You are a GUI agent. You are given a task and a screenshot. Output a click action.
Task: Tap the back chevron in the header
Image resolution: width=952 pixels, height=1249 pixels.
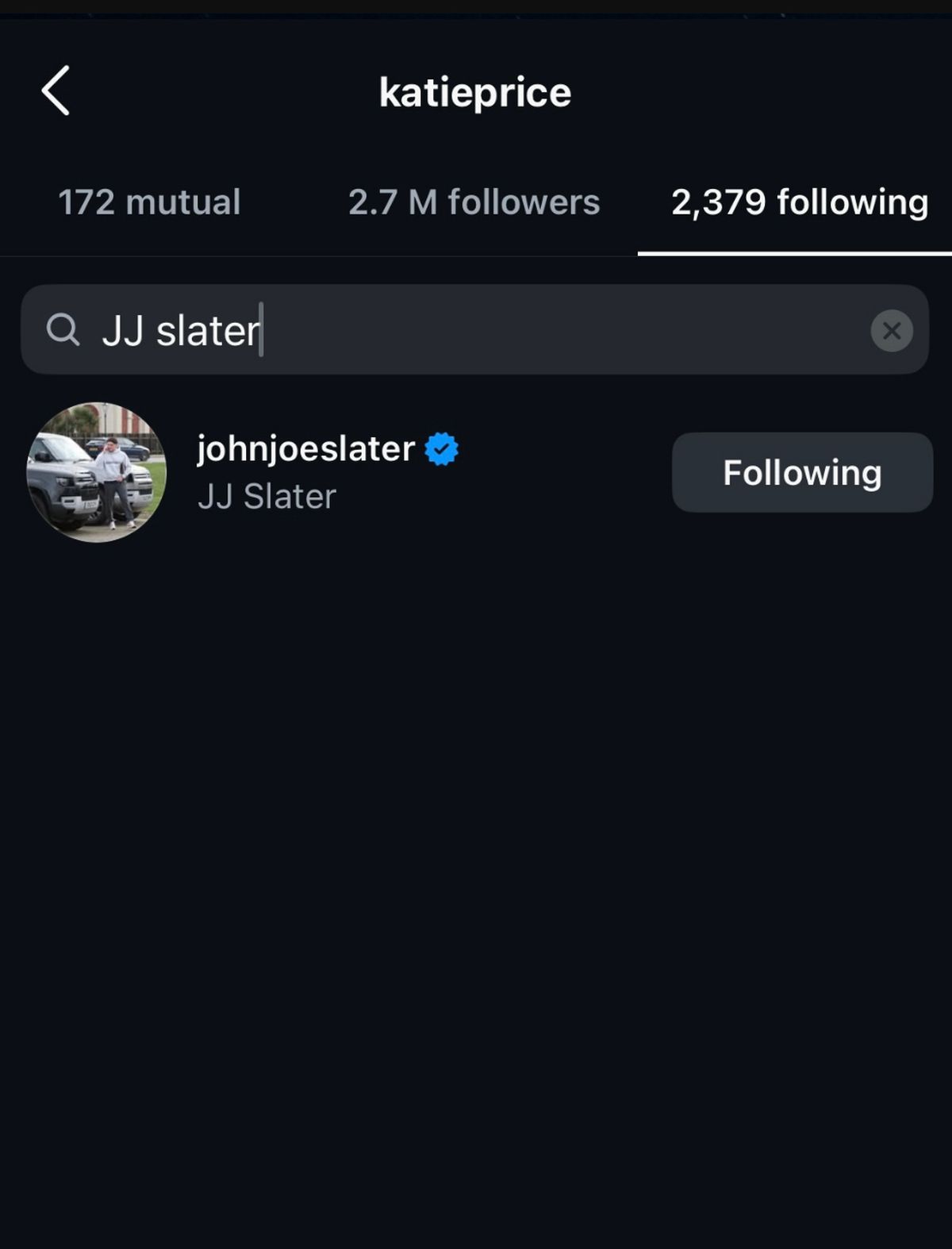point(56,91)
